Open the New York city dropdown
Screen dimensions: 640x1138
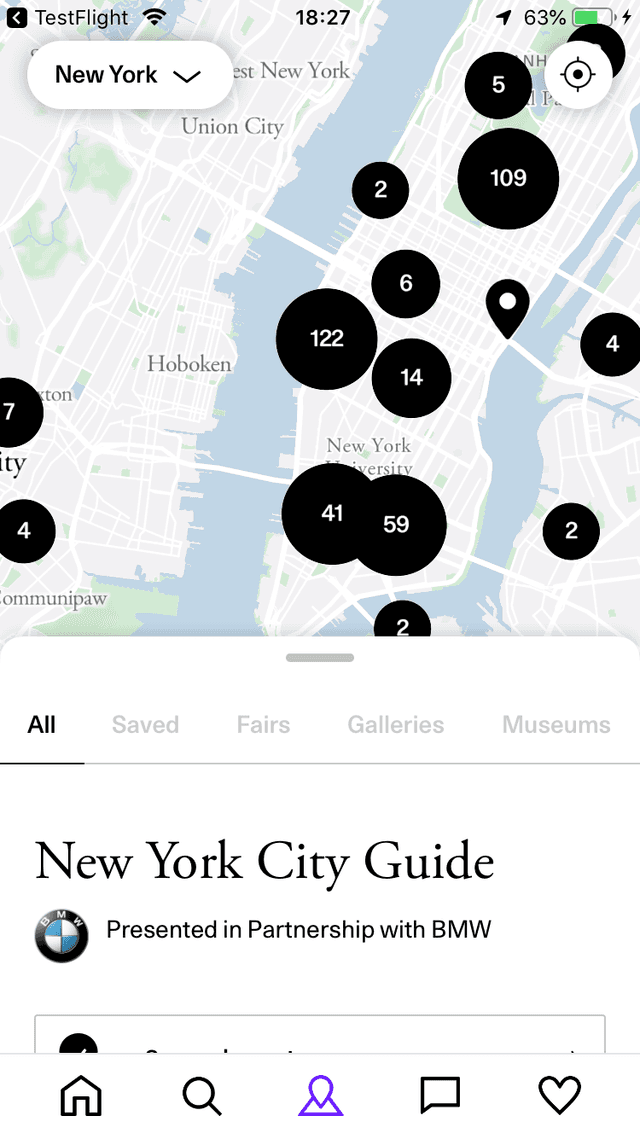click(129, 75)
